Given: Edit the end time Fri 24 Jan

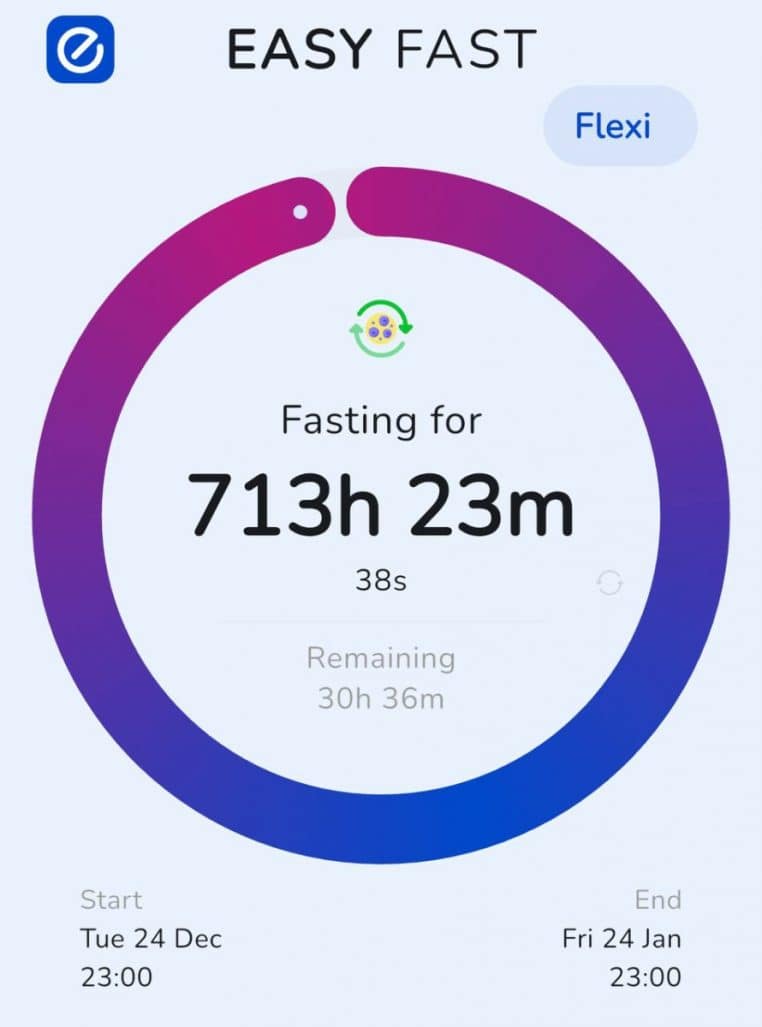Looking at the screenshot, I should [x=622, y=939].
